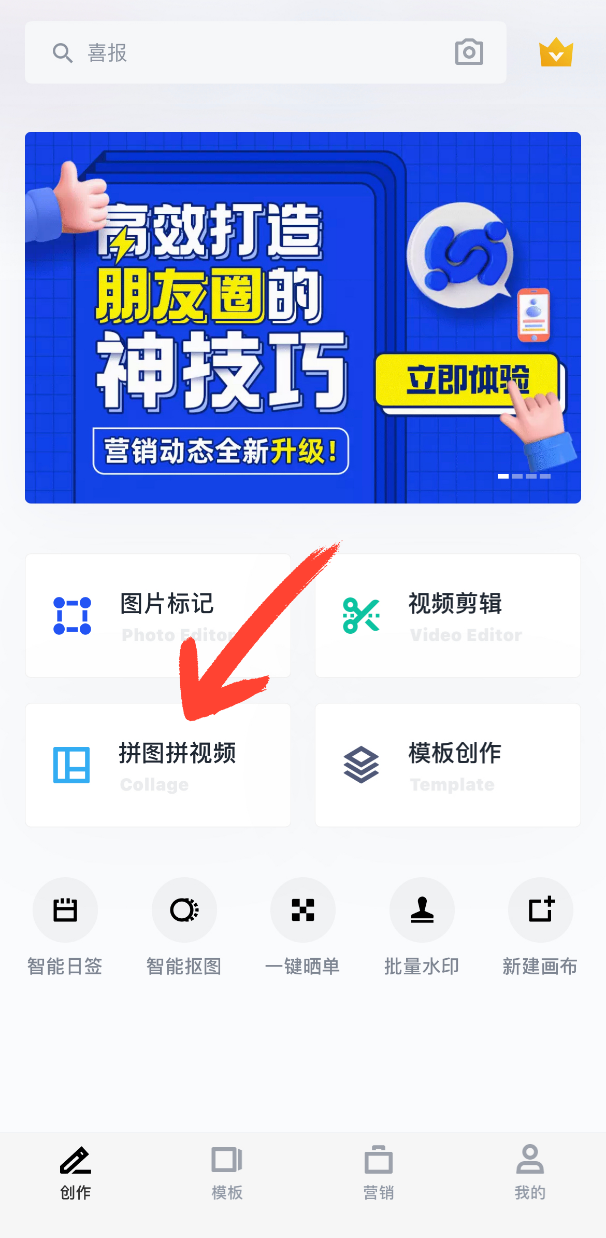Open 模板创作 Template
The height and width of the screenshot is (1238, 606).
coord(447,765)
